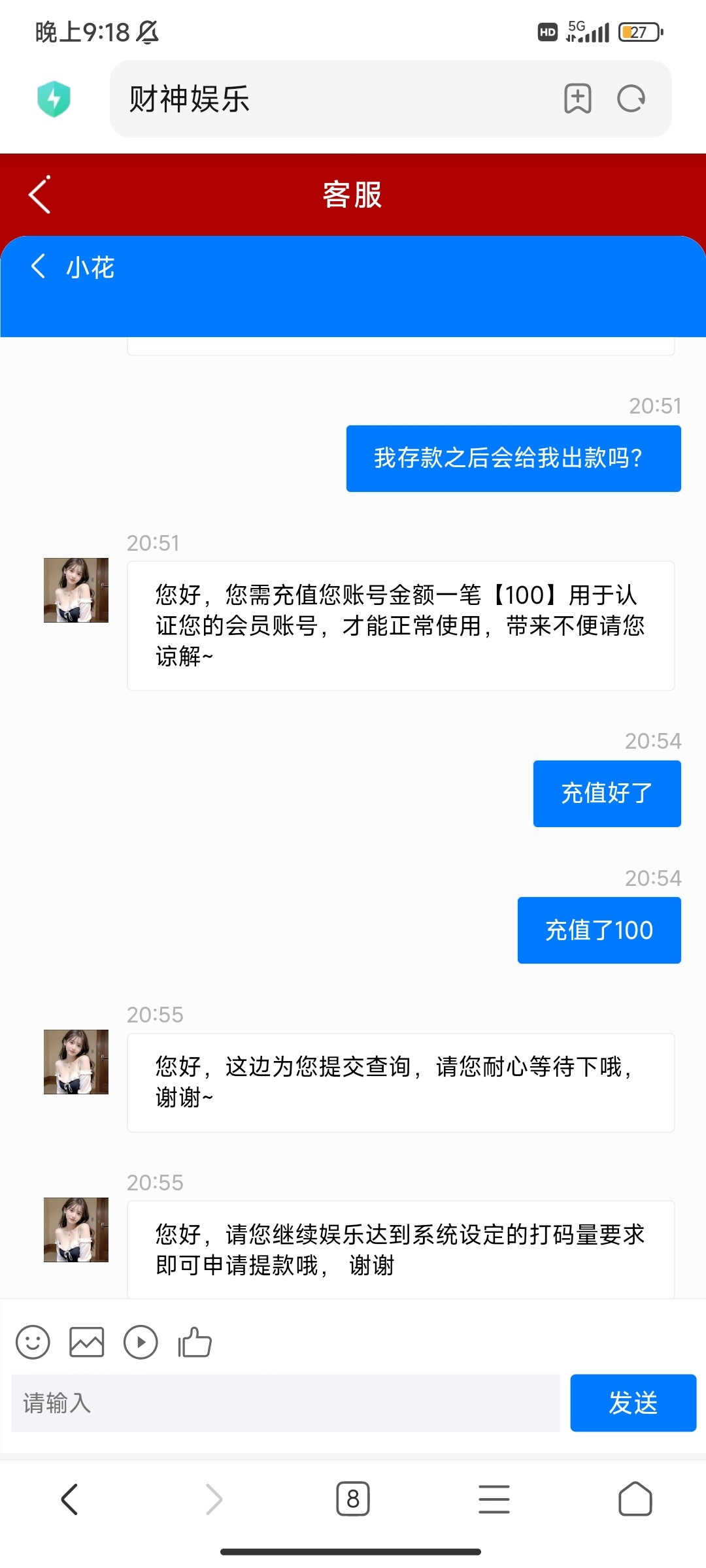Tap the thumbs-up icon to send a like

[195, 1342]
